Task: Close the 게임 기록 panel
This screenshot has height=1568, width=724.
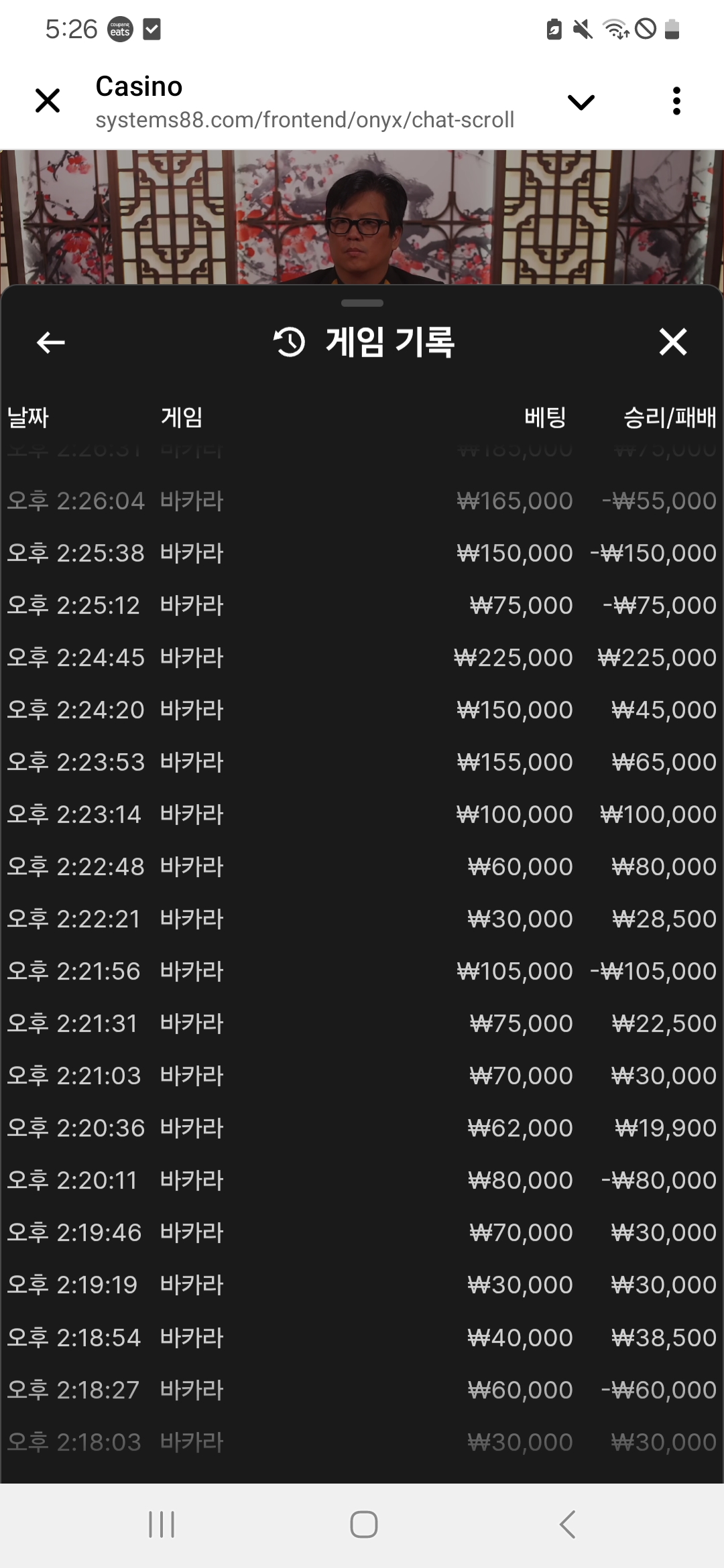Action: point(672,342)
